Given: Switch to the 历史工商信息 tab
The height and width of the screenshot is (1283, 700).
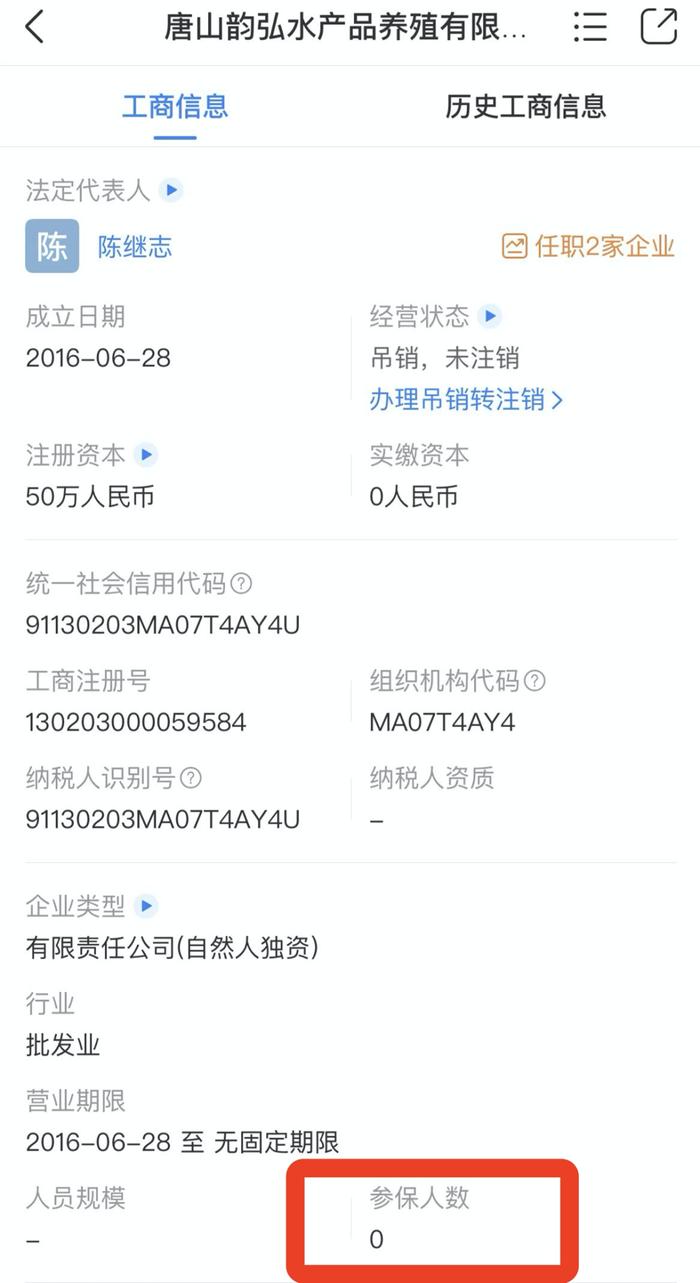Looking at the screenshot, I should (x=525, y=106).
